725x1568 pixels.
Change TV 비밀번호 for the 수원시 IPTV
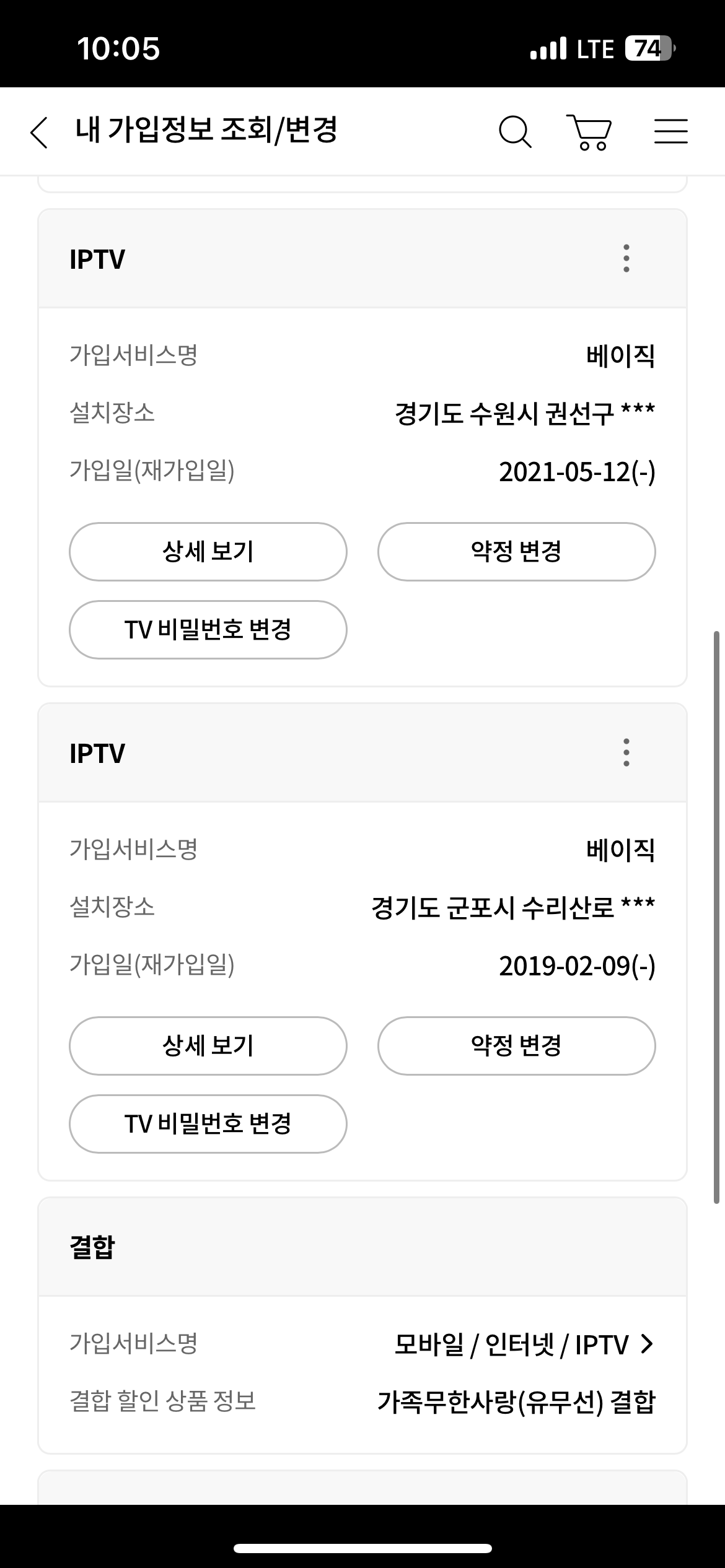pos(208,629)
